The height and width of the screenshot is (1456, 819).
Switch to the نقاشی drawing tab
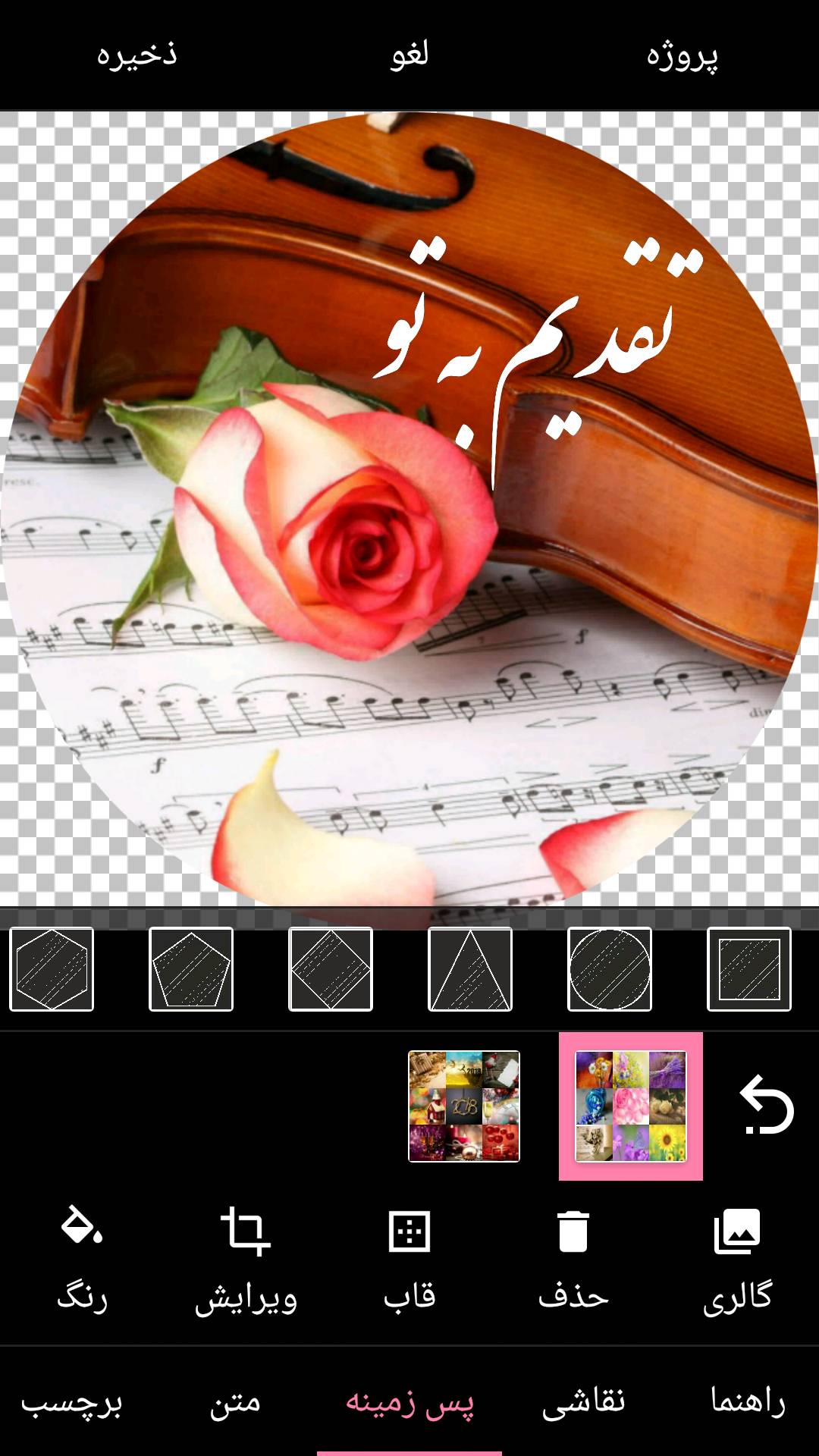584,1401
